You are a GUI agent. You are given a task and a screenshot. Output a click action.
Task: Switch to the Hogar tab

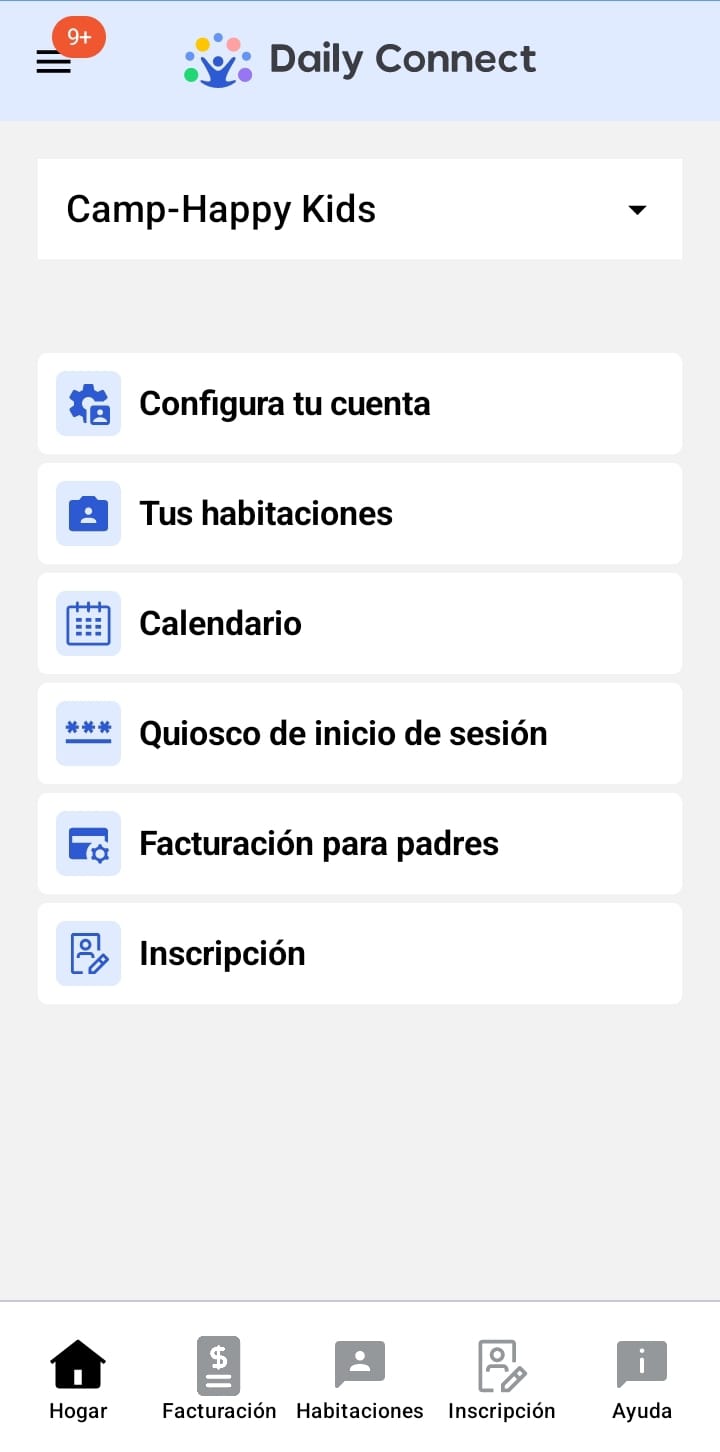click(x=78, y=1380)
